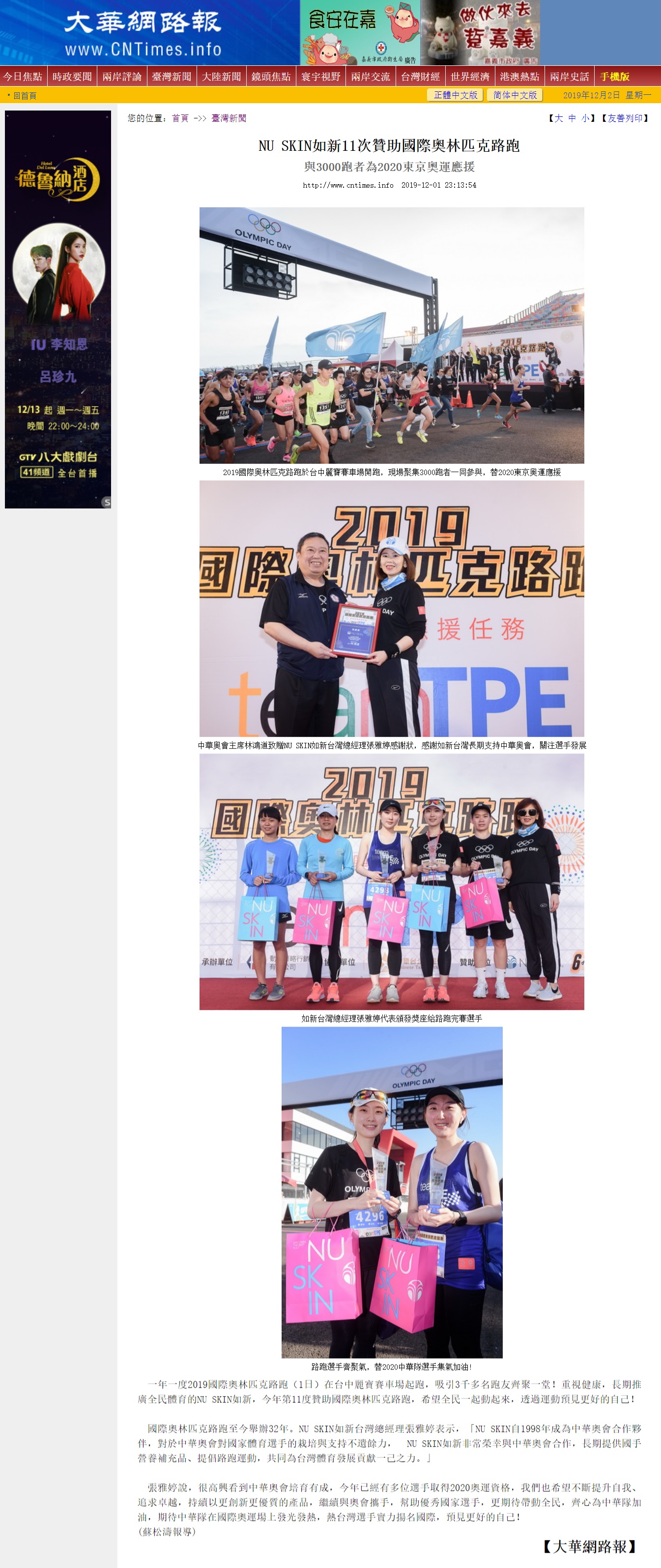Image resolution: width=661 pixels, height=1568 pixels.
Task: Go to the 臺灣新聞 nav tab
Action: 171,77
